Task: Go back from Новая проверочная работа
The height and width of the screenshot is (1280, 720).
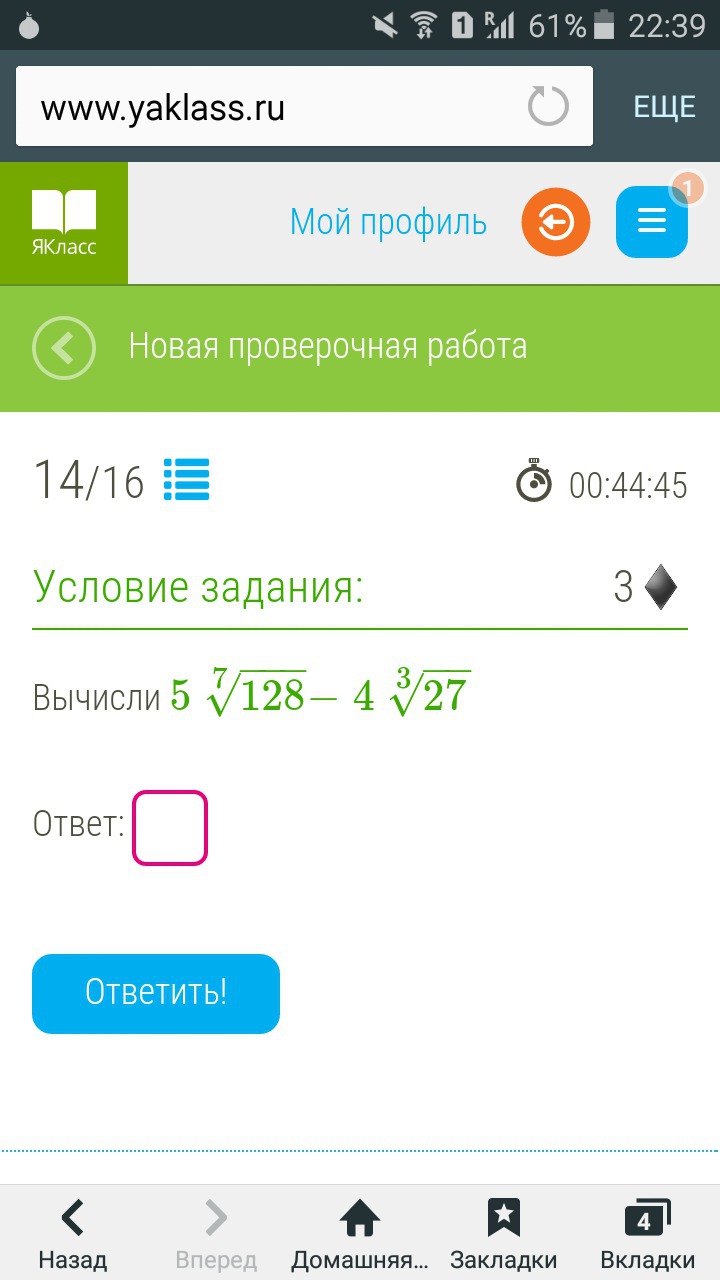Action: [x=64, y=348]
